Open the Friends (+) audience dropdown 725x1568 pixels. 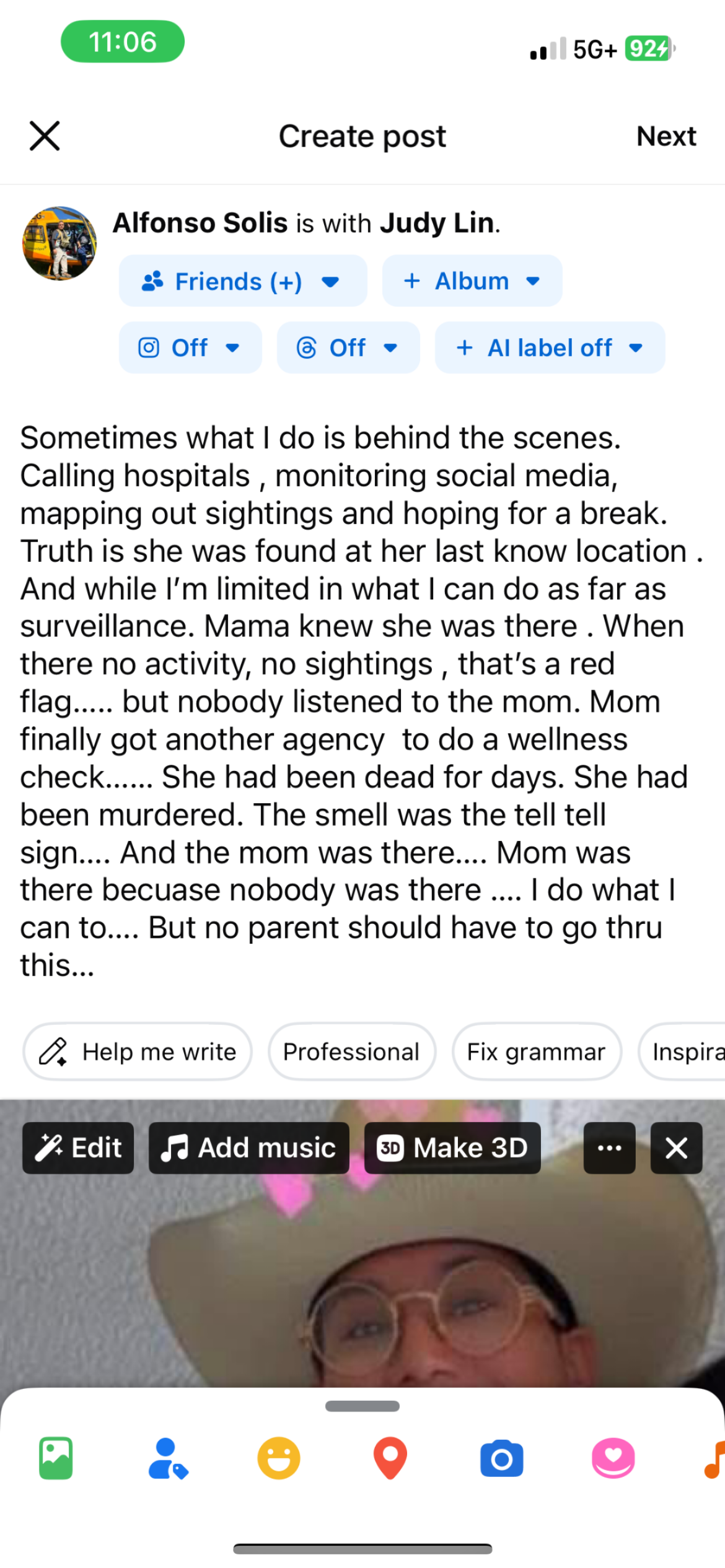click(242, 281)
